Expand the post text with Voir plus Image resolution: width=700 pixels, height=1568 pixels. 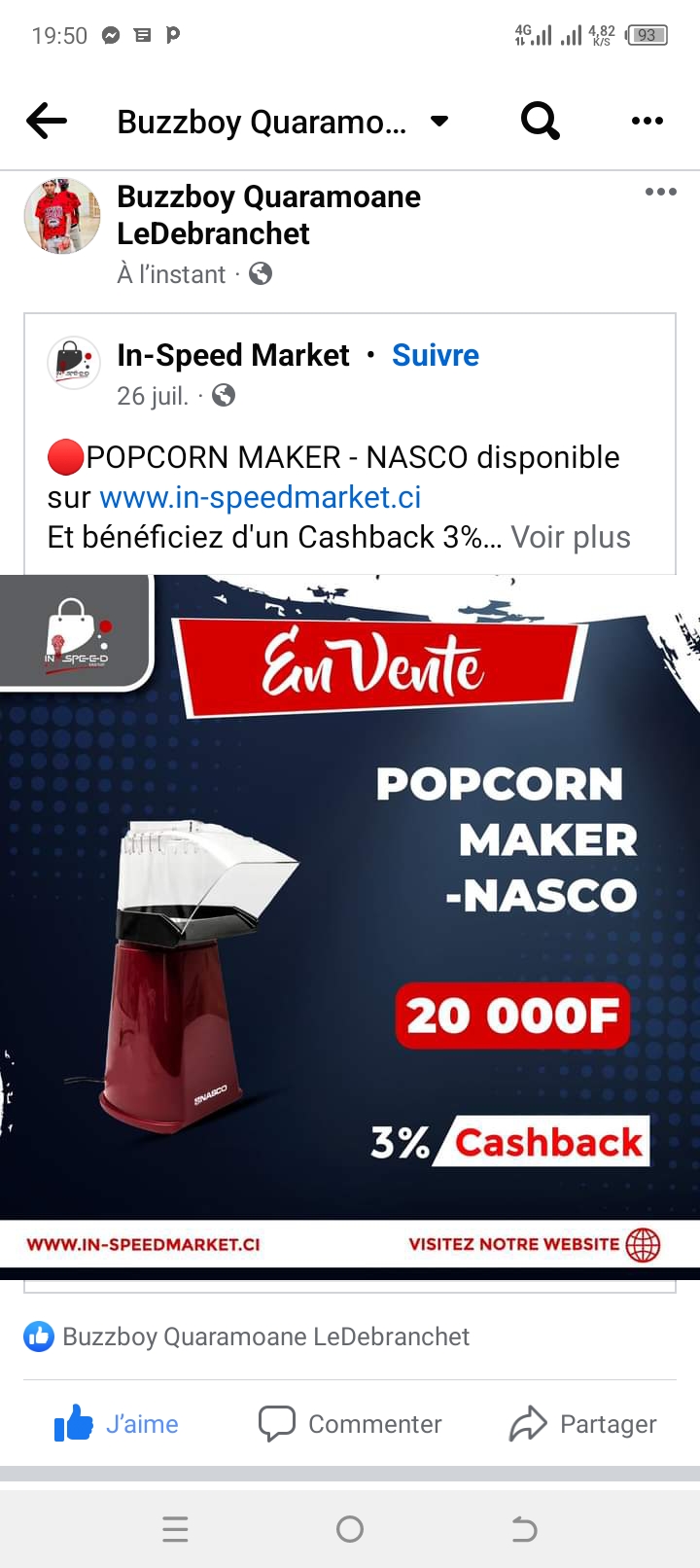[571, 537]
